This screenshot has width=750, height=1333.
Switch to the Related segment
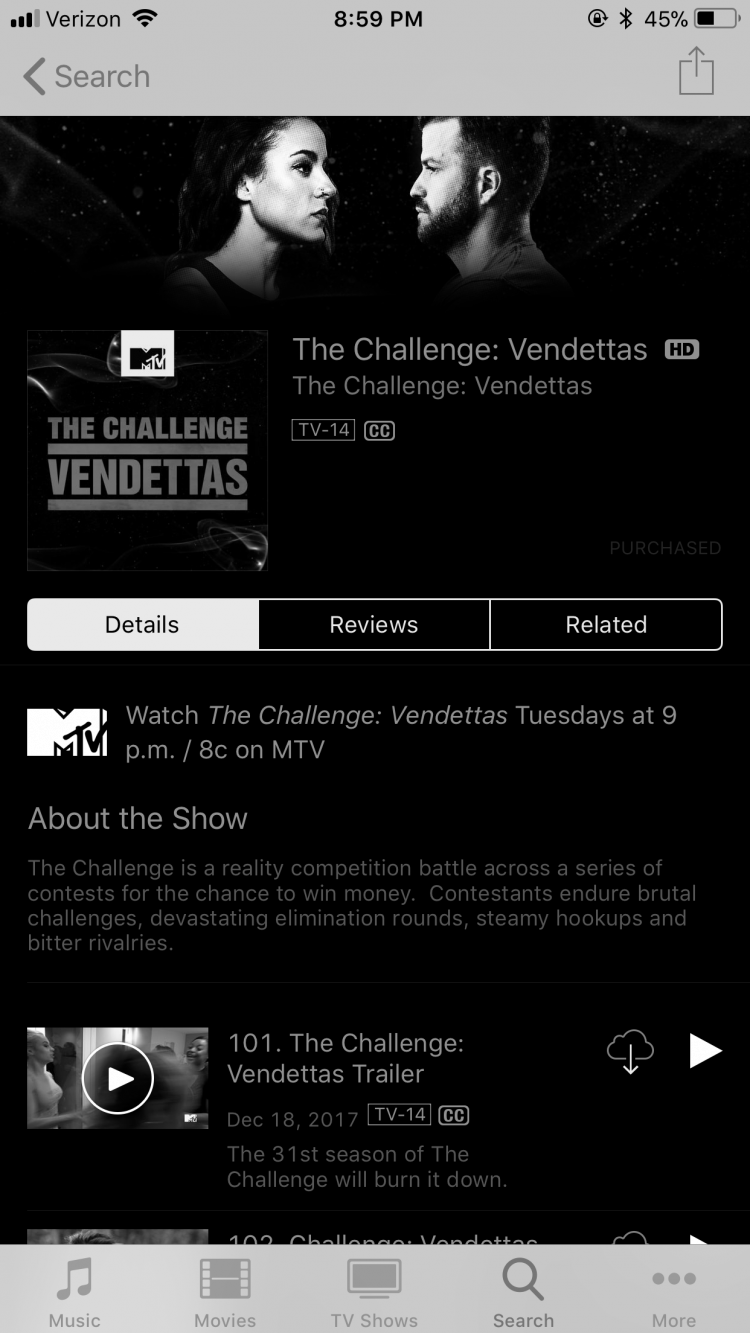coord(606,625)
